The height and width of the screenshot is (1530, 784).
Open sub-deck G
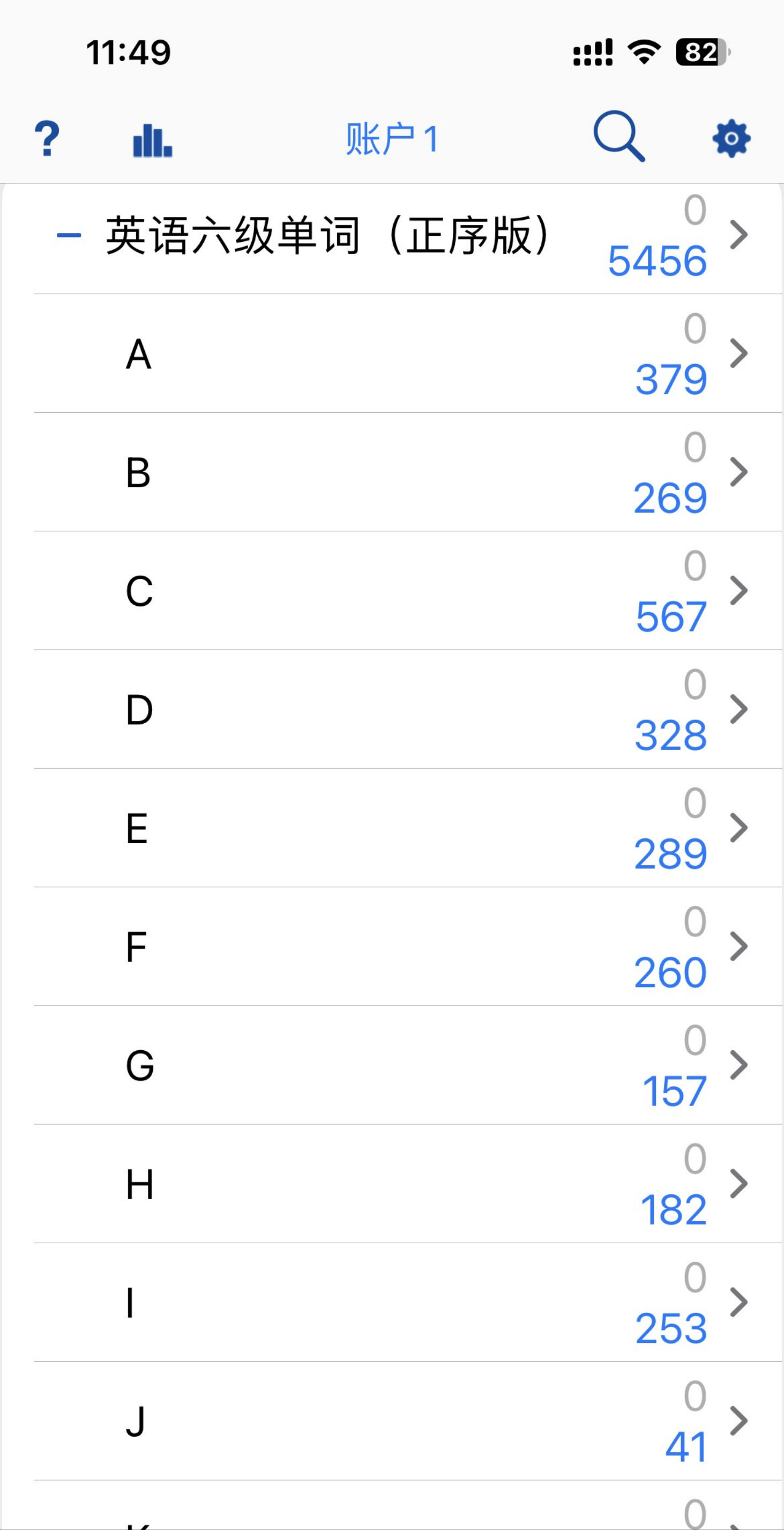pos(407,1065)
